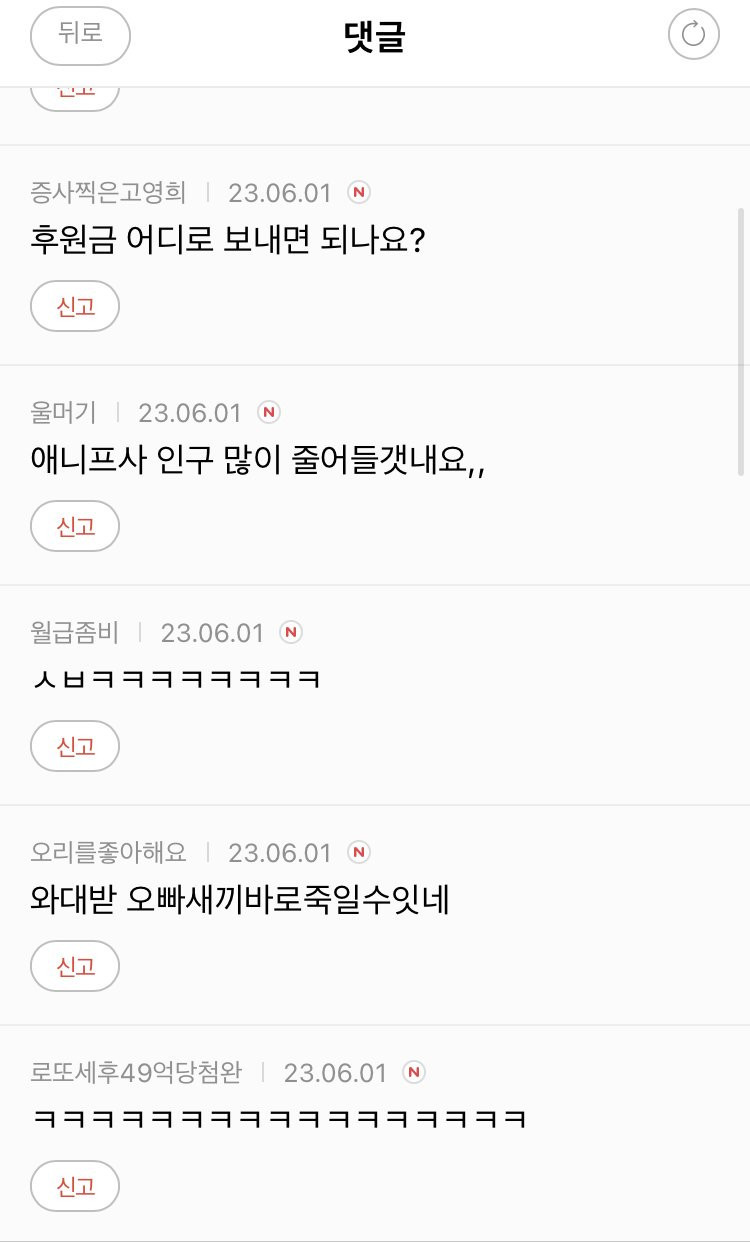Tap 신고 under 로또세후49억당첨완's comment
750x1242 pixels.
point(75,1186)
